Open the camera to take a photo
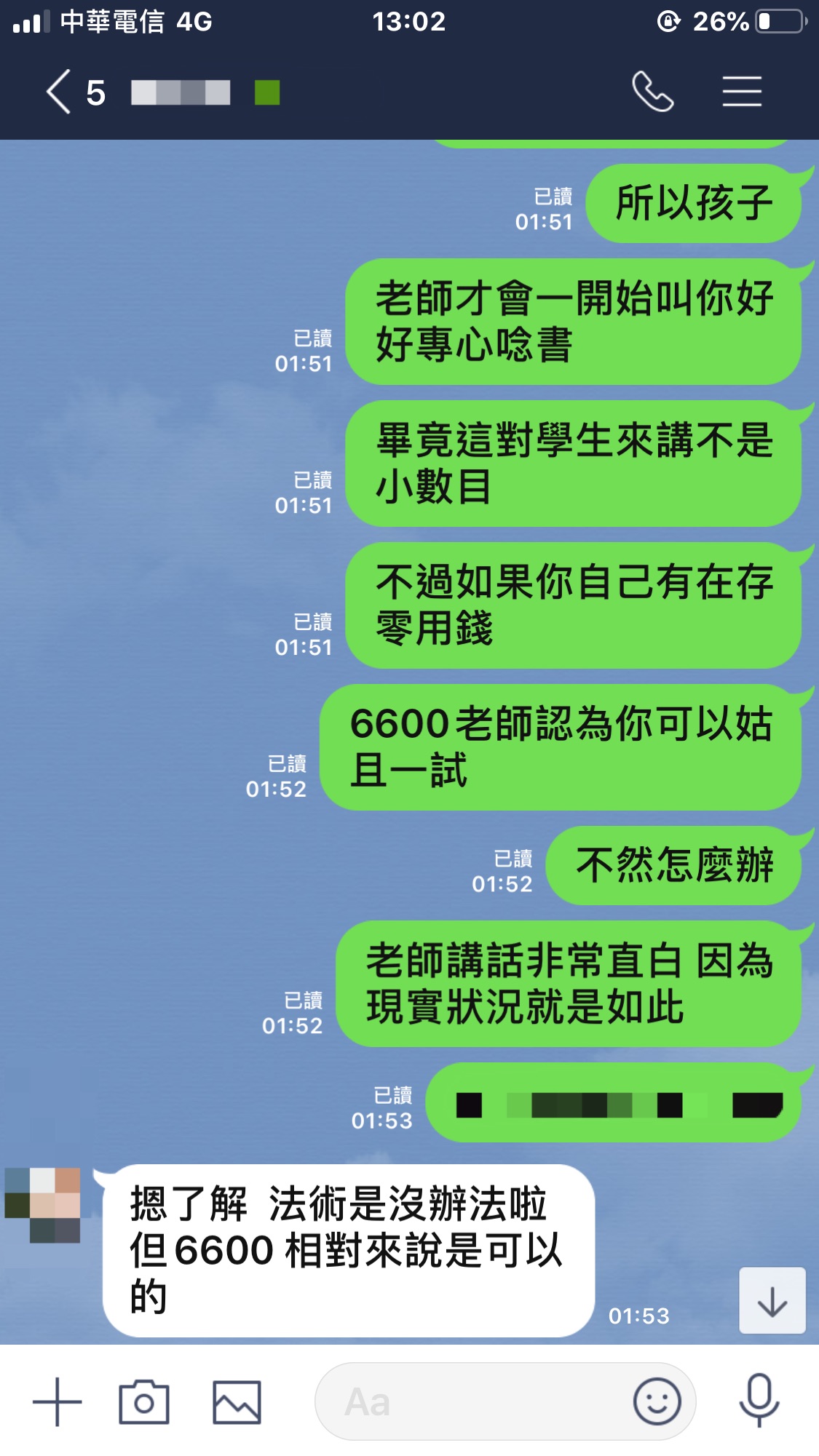This screenshot has height=1456, width=819. point(144,1401)
